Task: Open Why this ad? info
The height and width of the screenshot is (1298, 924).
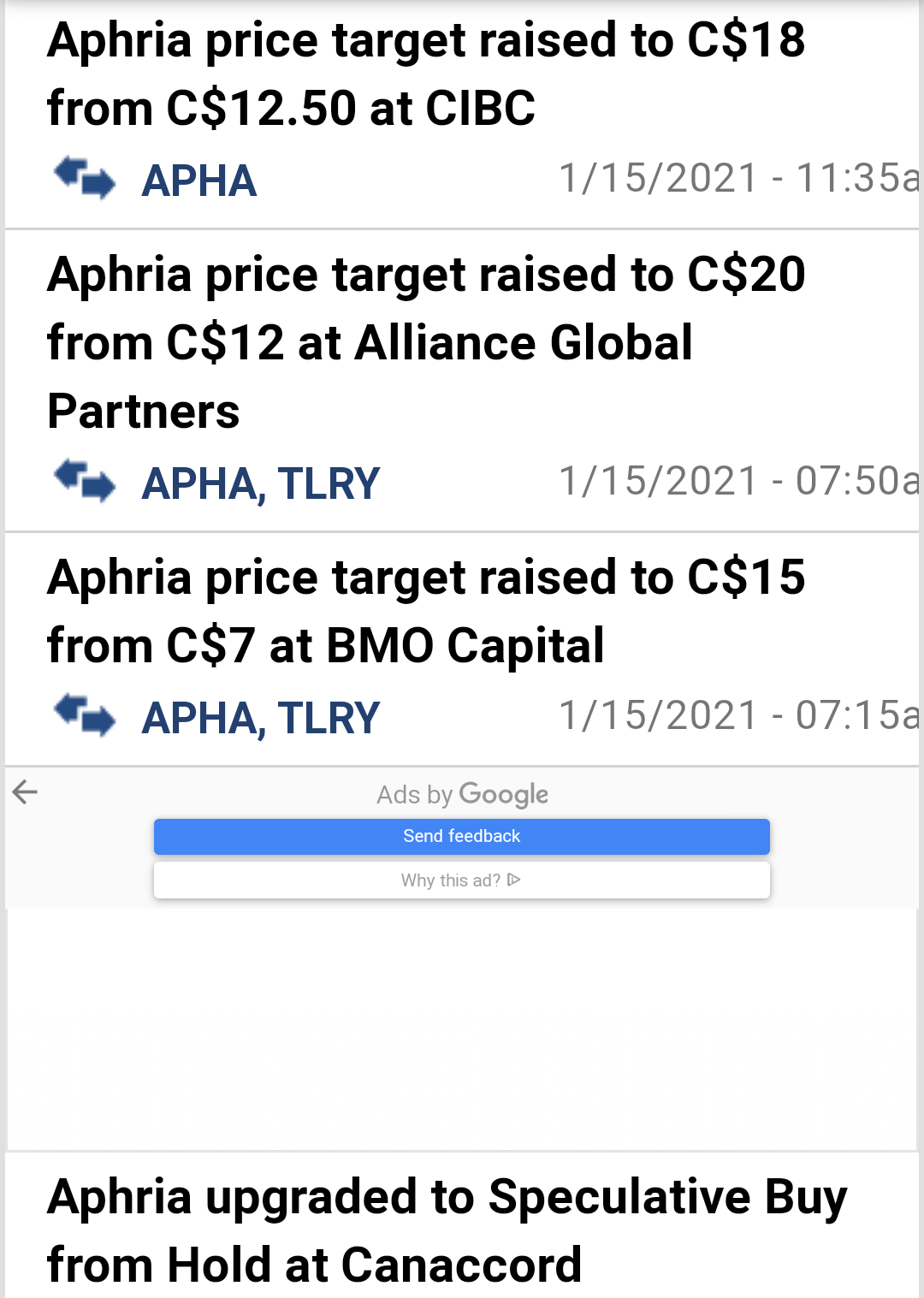Action: [x=462, y=880]
